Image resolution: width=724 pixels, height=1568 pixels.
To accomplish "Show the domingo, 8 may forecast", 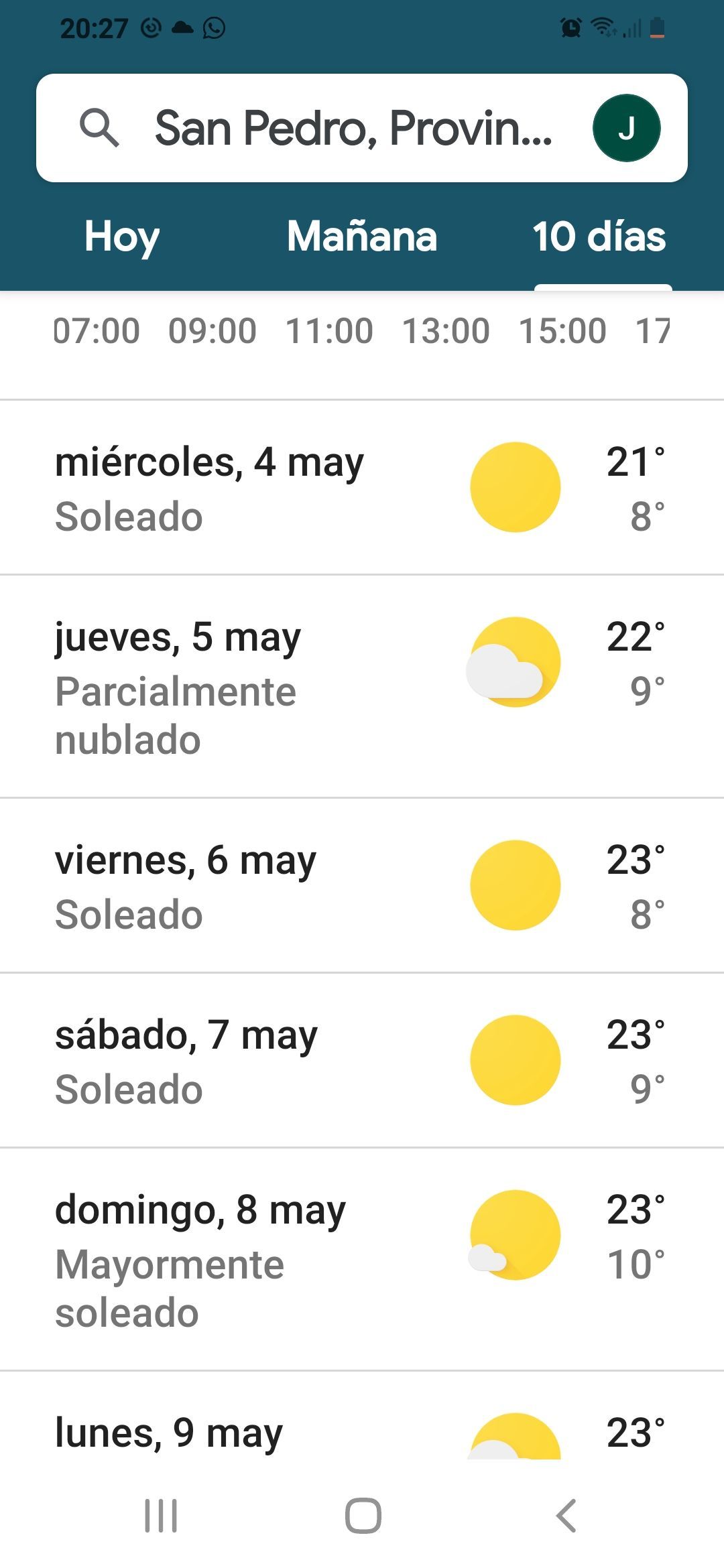I will tap(362, 1259).
